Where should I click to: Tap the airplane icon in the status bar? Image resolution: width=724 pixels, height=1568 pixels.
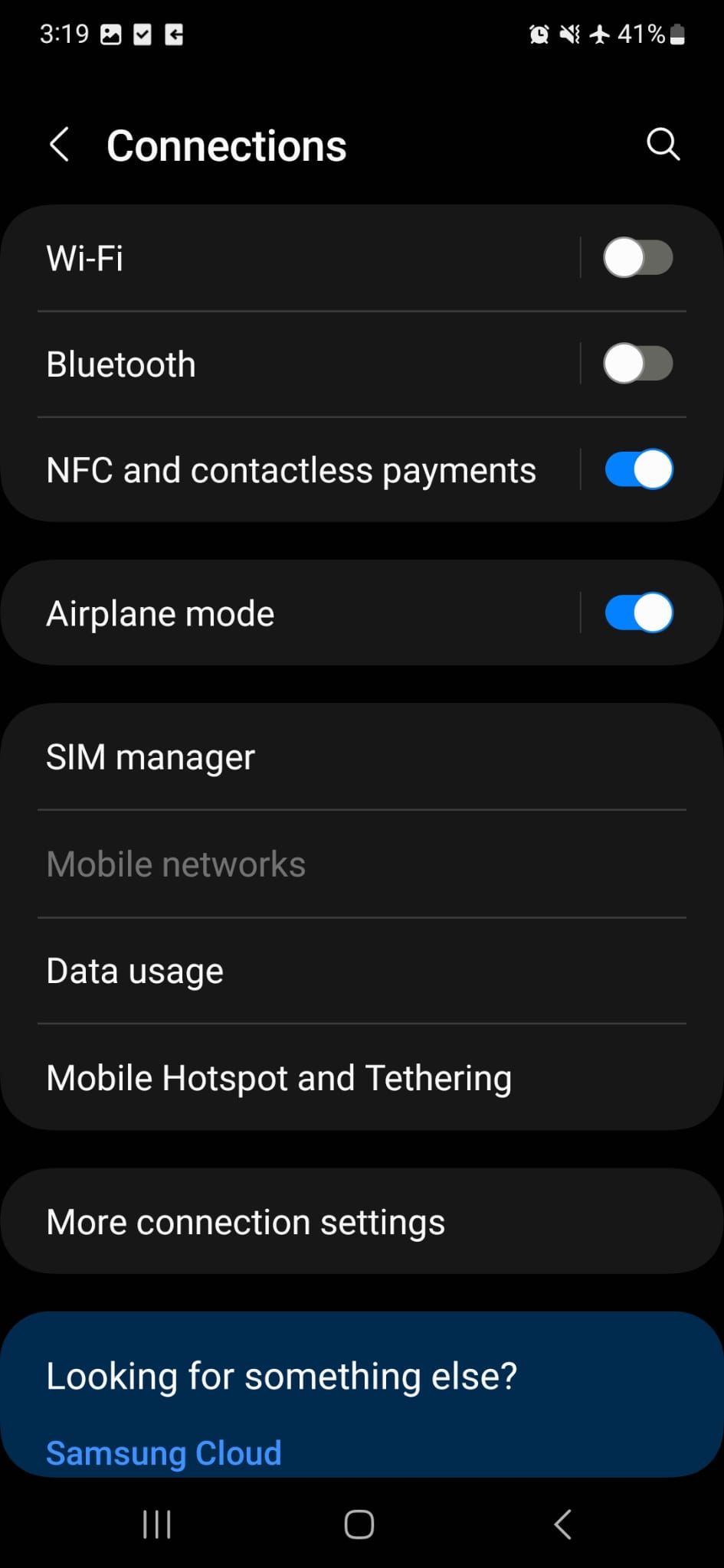tap(598, 34)
